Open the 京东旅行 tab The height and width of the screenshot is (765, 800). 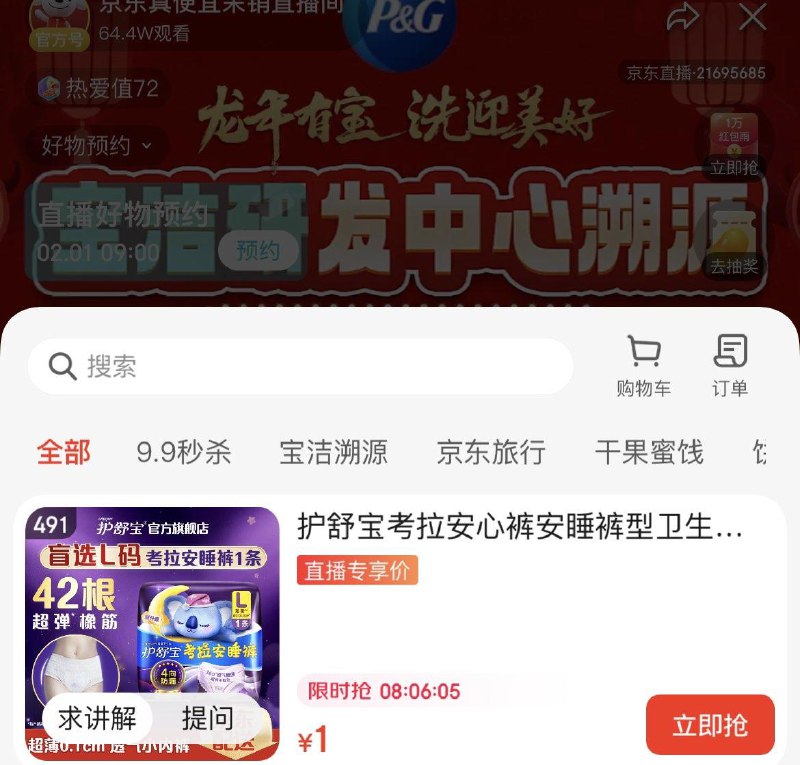click(491, 452)
